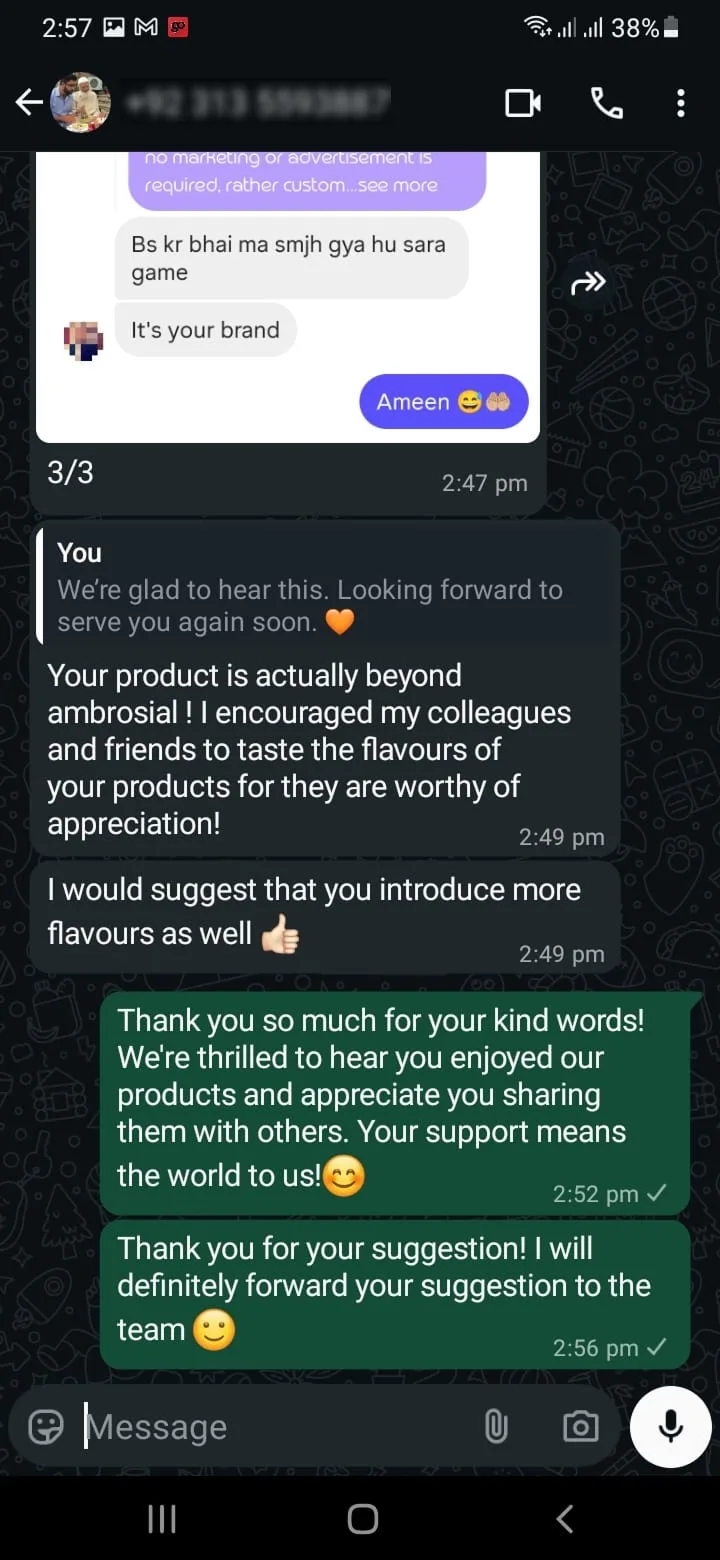The image size is (720, 1560).
Task: Go back to the chats list
Action: click(x=29, y=102)
